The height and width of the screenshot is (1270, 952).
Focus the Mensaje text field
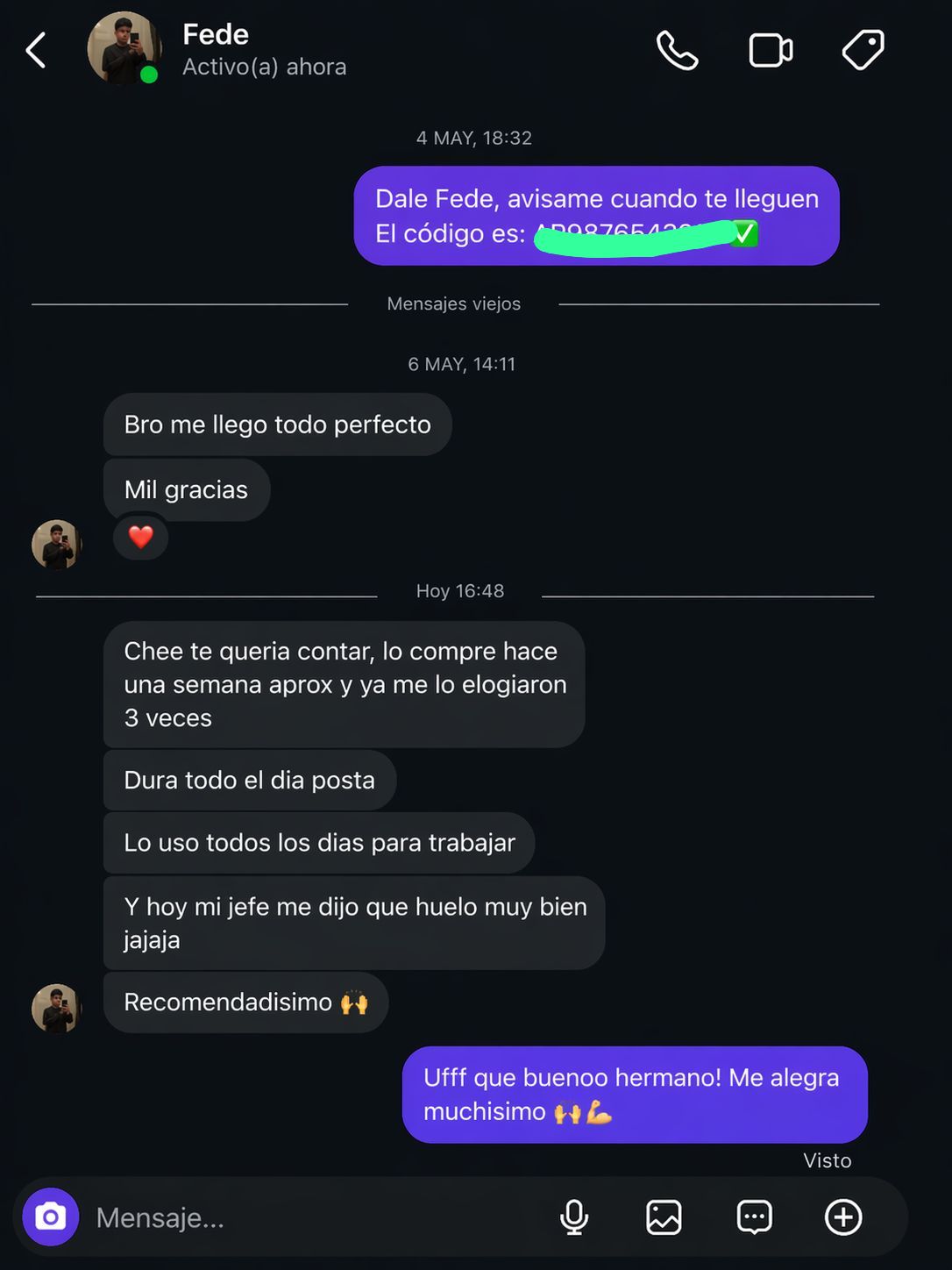[316, 1217]
